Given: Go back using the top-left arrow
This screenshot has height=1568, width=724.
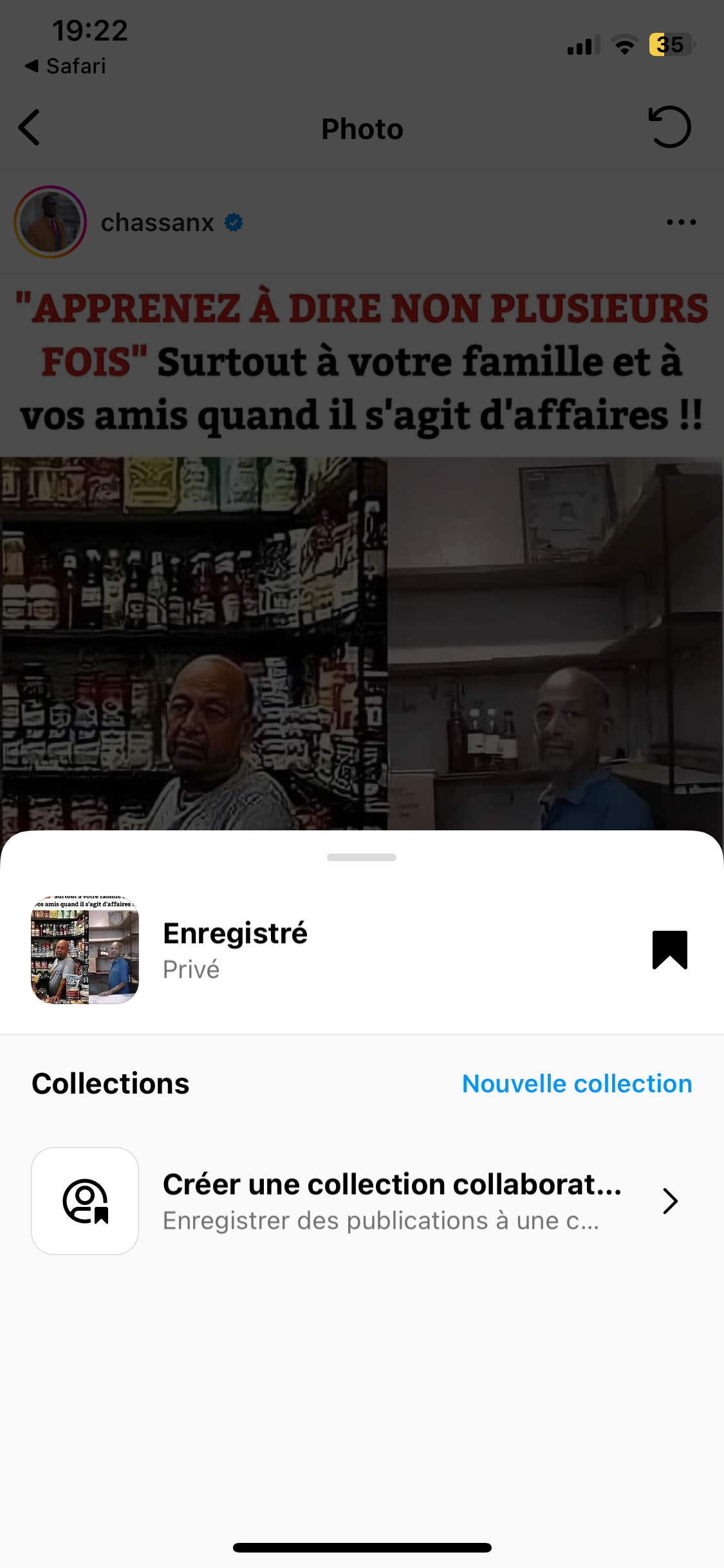Looking at the screenshot, I should click(x=30, y=127).
